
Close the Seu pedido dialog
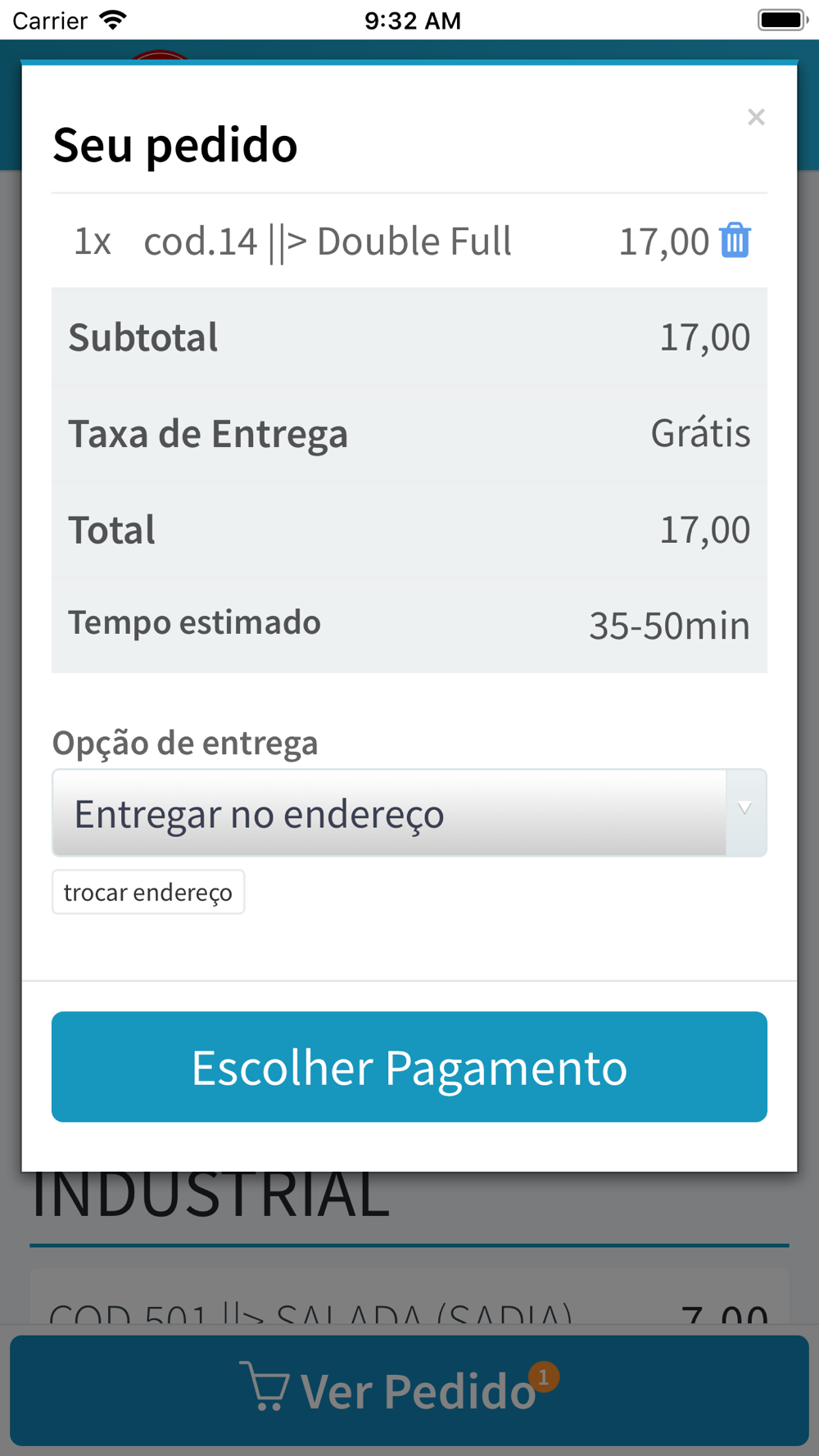[x=756, y=117]
